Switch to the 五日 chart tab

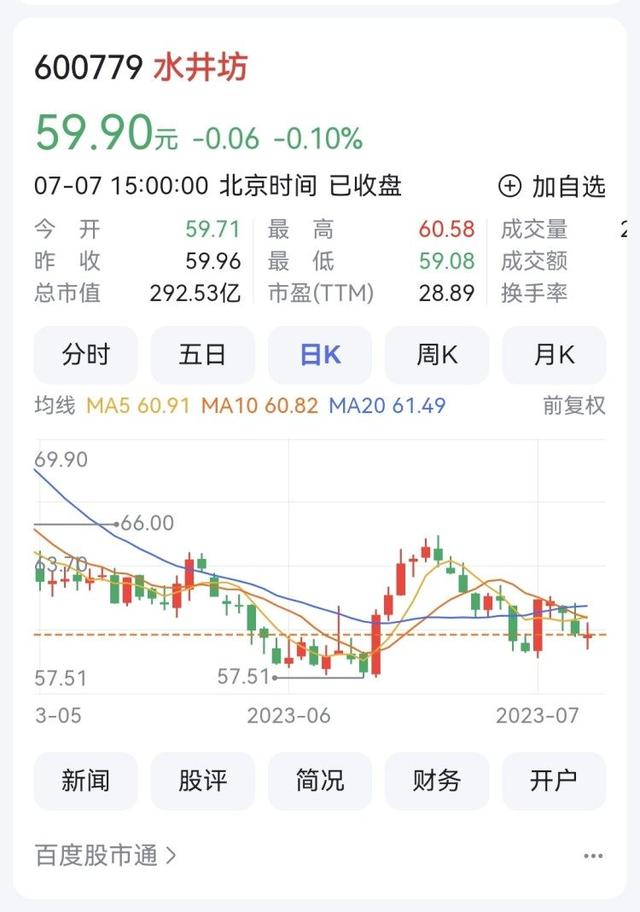point(203,355)
